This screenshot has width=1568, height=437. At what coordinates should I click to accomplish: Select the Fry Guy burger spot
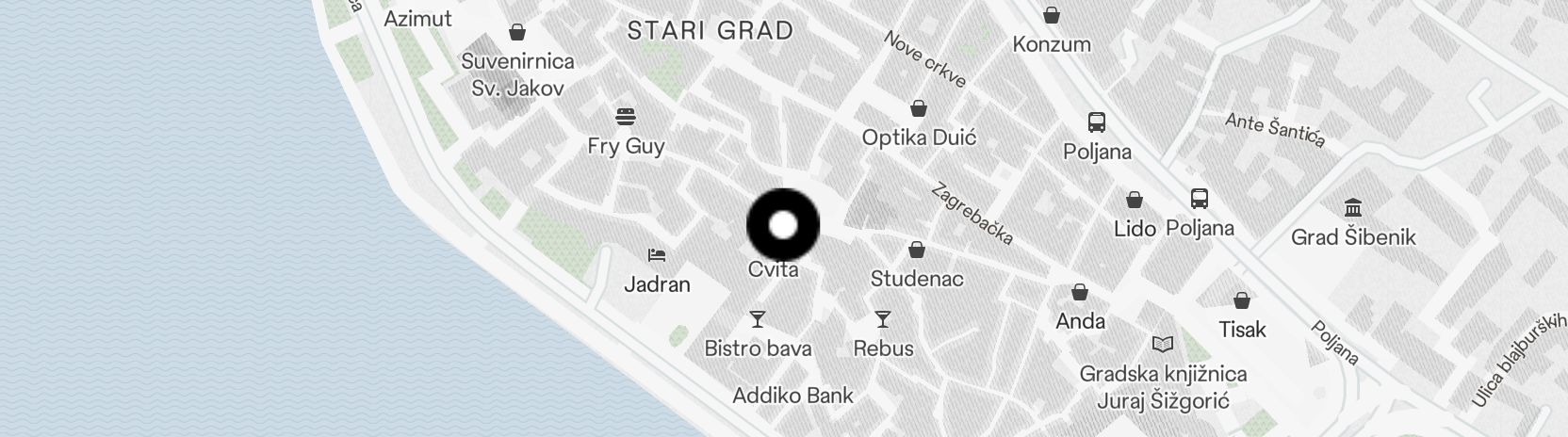[627, 117]
